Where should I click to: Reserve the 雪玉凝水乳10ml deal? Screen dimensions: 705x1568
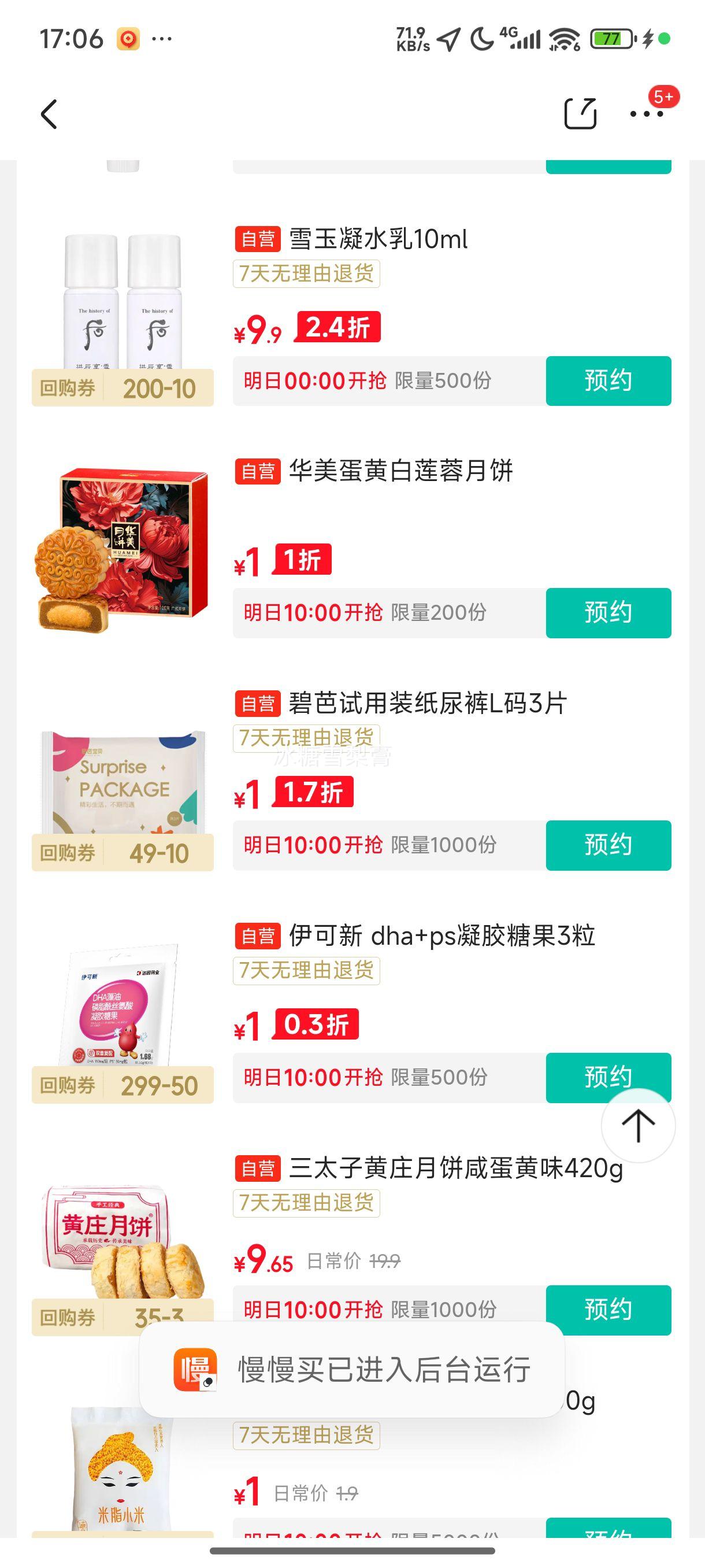(x=608, y=381)
